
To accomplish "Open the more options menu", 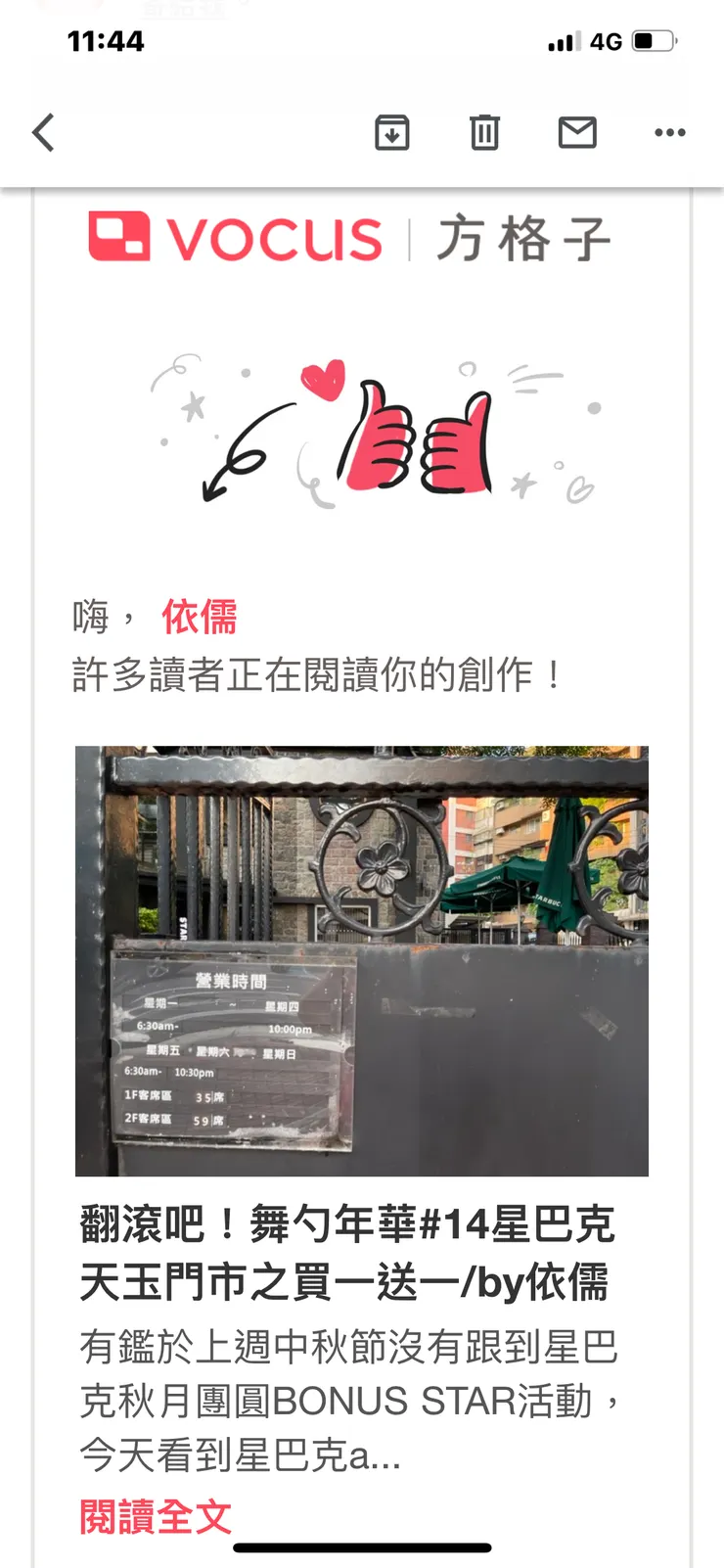I will point(670,132).
